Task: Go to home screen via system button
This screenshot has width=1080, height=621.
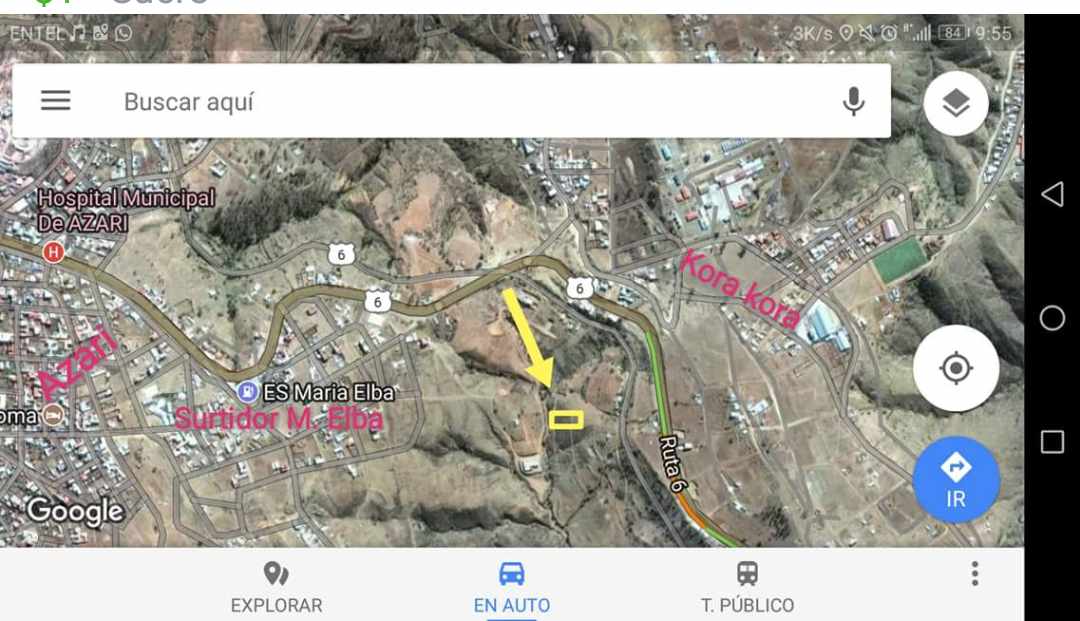Action: (1052, 318)
